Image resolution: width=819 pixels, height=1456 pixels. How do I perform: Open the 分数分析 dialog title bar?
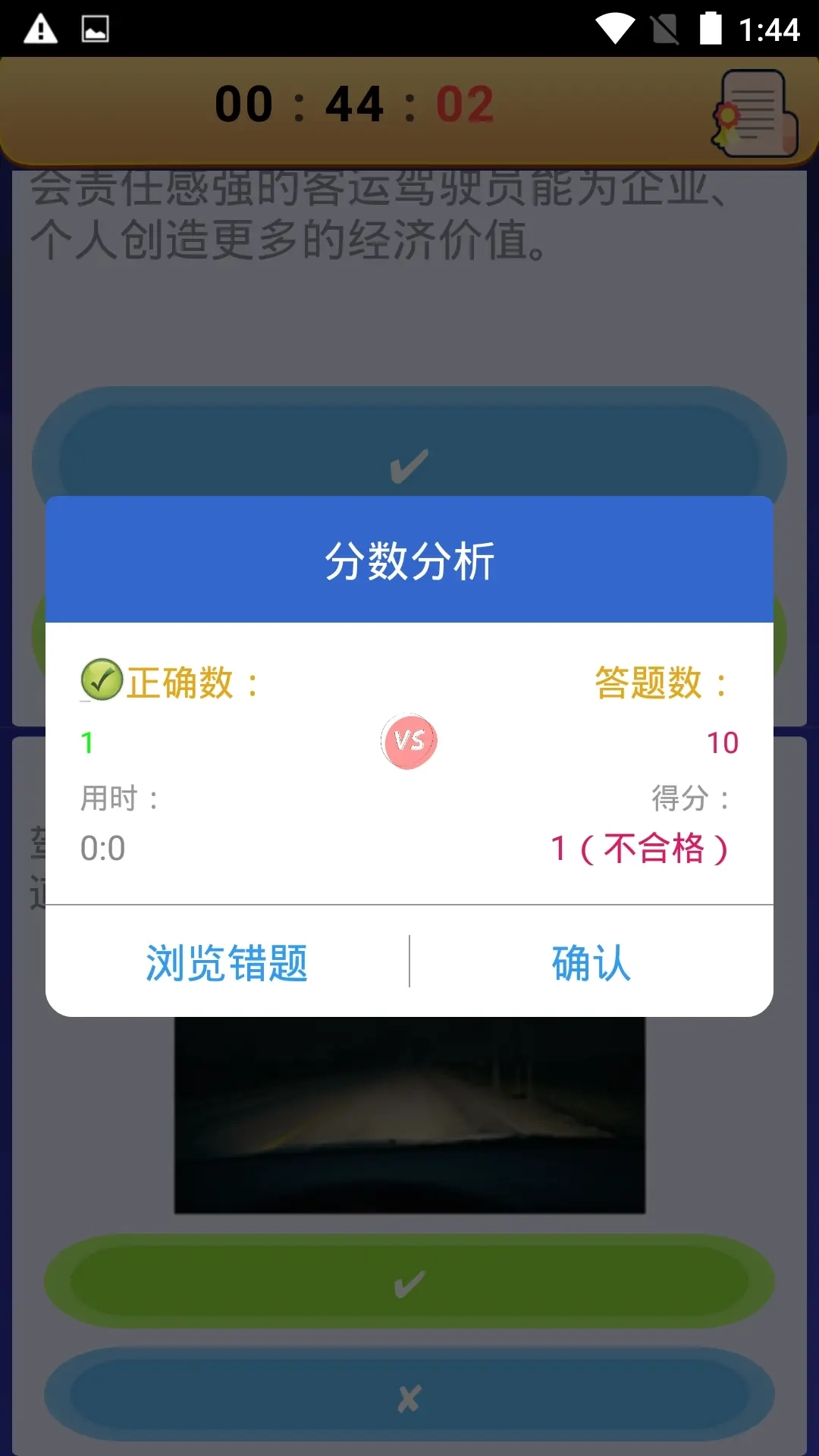pos(409,558)
